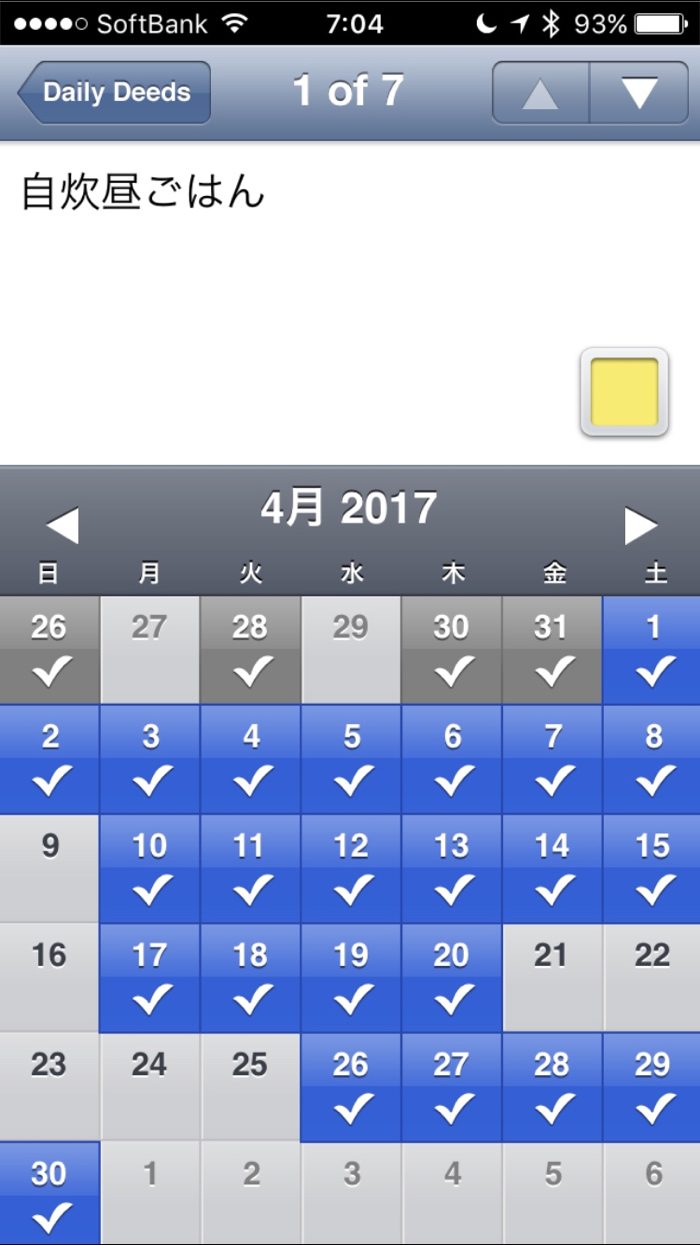Go to the previous month

pyautogui.click(x=62, y=526)
